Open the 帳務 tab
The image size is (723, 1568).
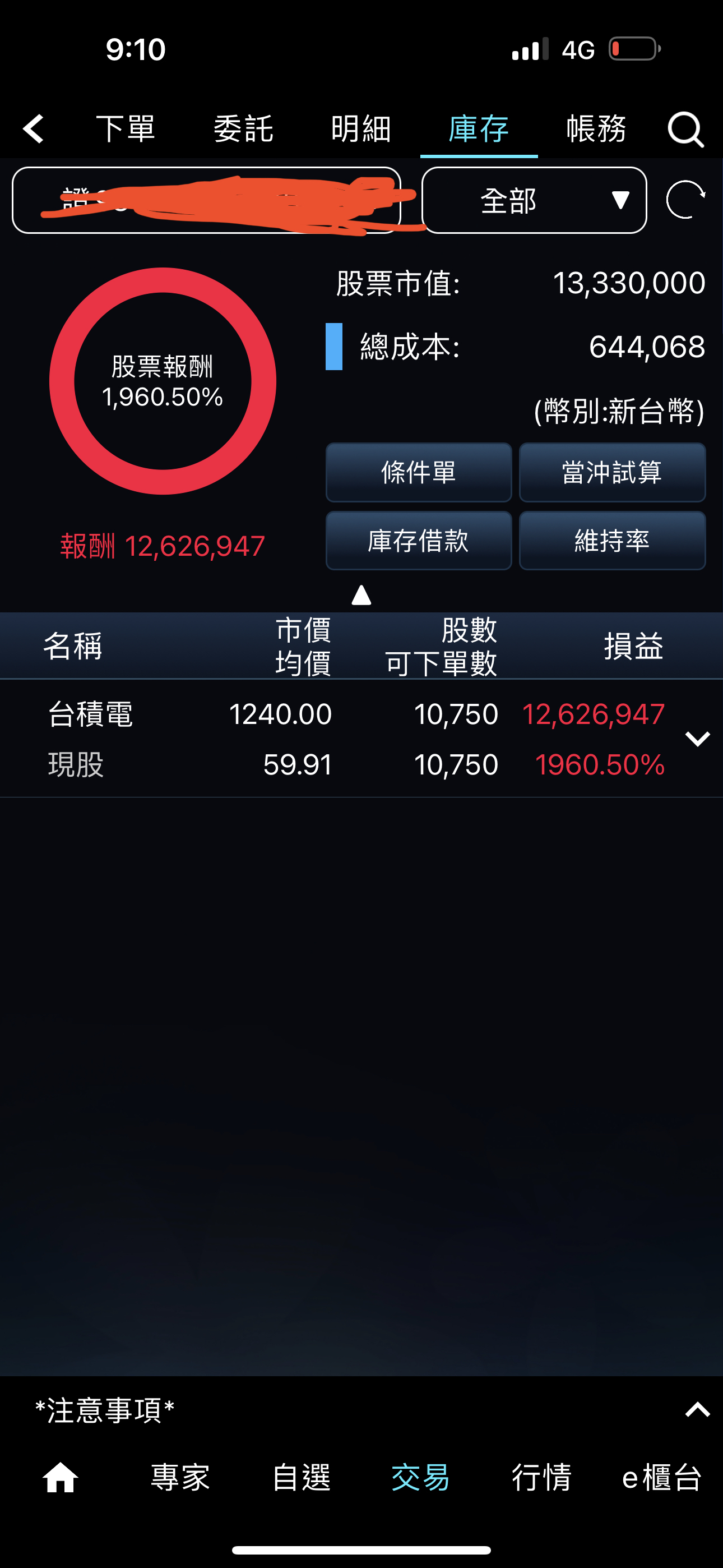[596, 129]
